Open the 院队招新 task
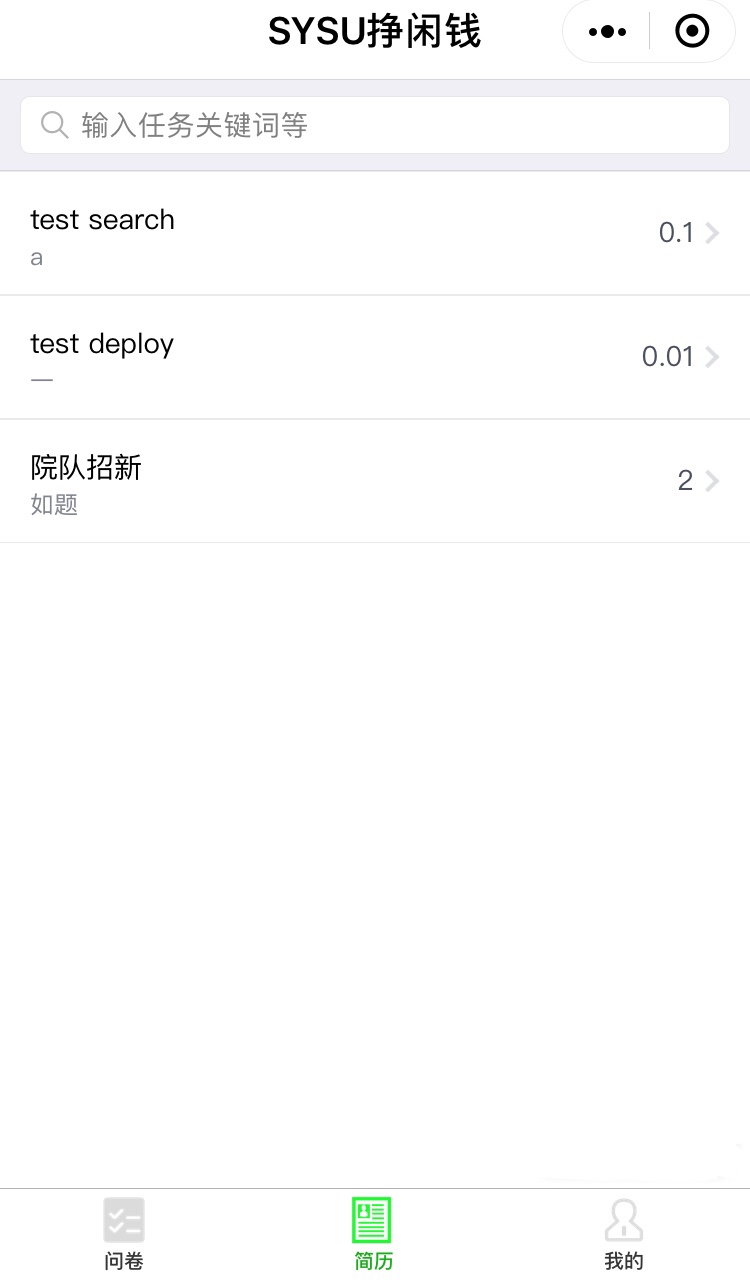This screenshot has height=1285, width=750. (375, 481)
